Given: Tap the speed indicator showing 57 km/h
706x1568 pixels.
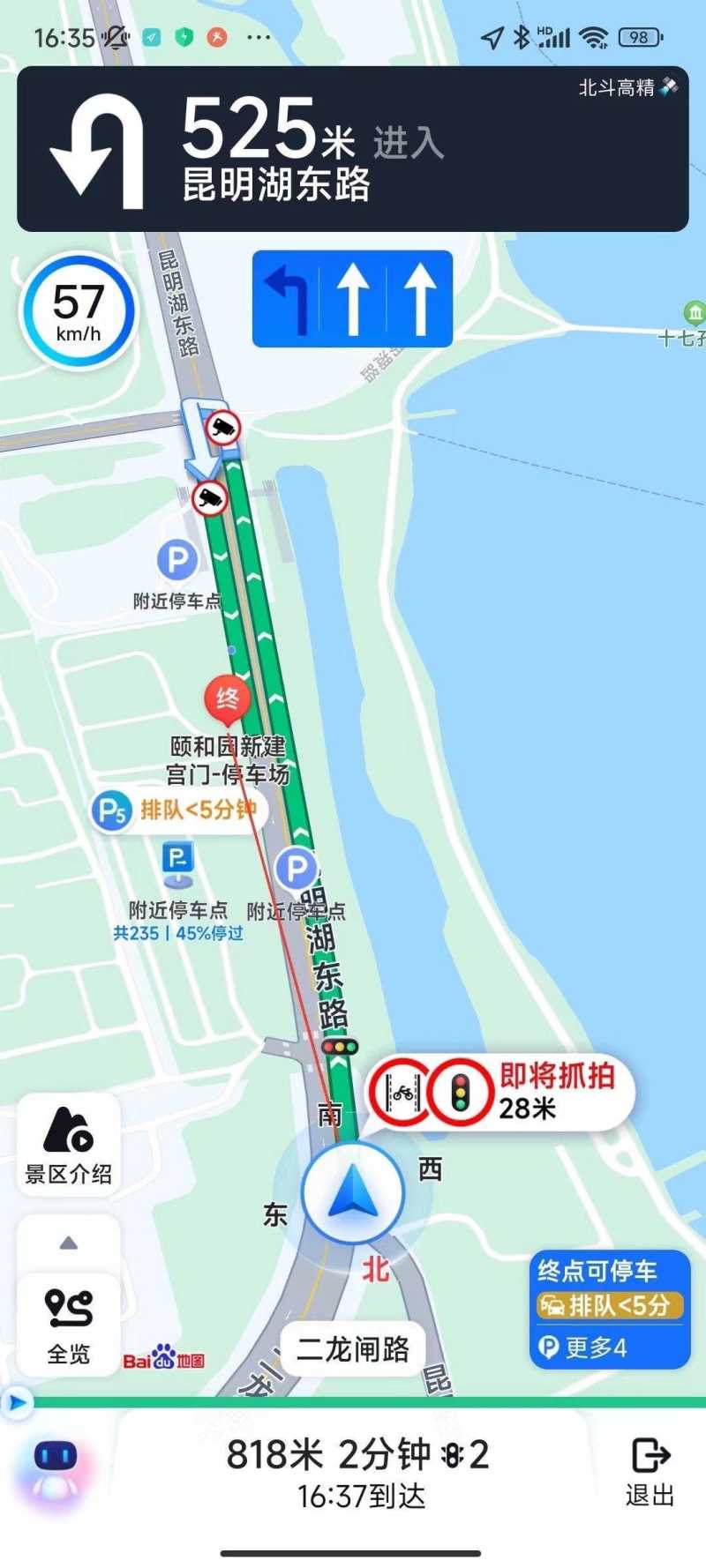Looking at the screenshot, I should [78, 311].
